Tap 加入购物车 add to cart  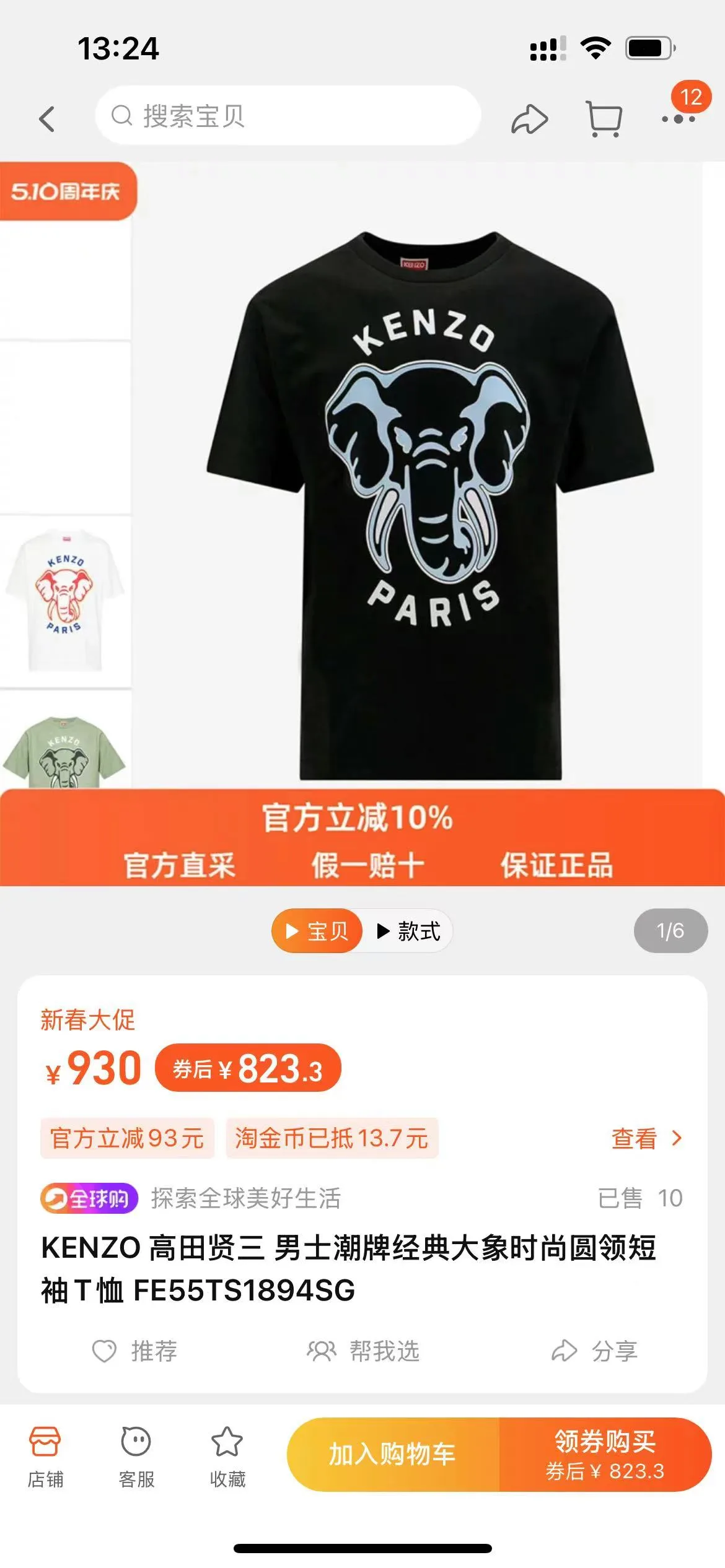click(393, 1454)
